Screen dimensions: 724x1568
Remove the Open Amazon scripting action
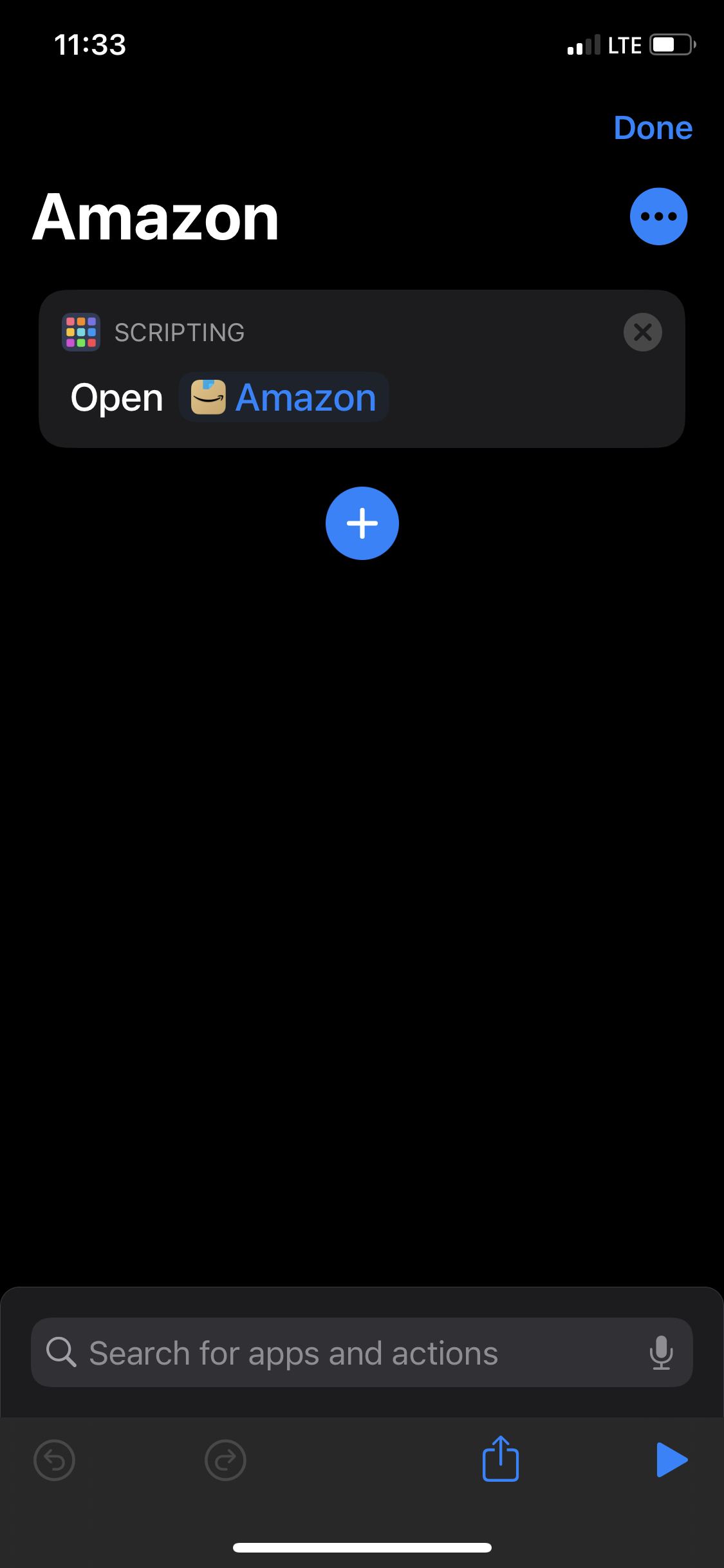pyautogui.click(x=642, y=332)
